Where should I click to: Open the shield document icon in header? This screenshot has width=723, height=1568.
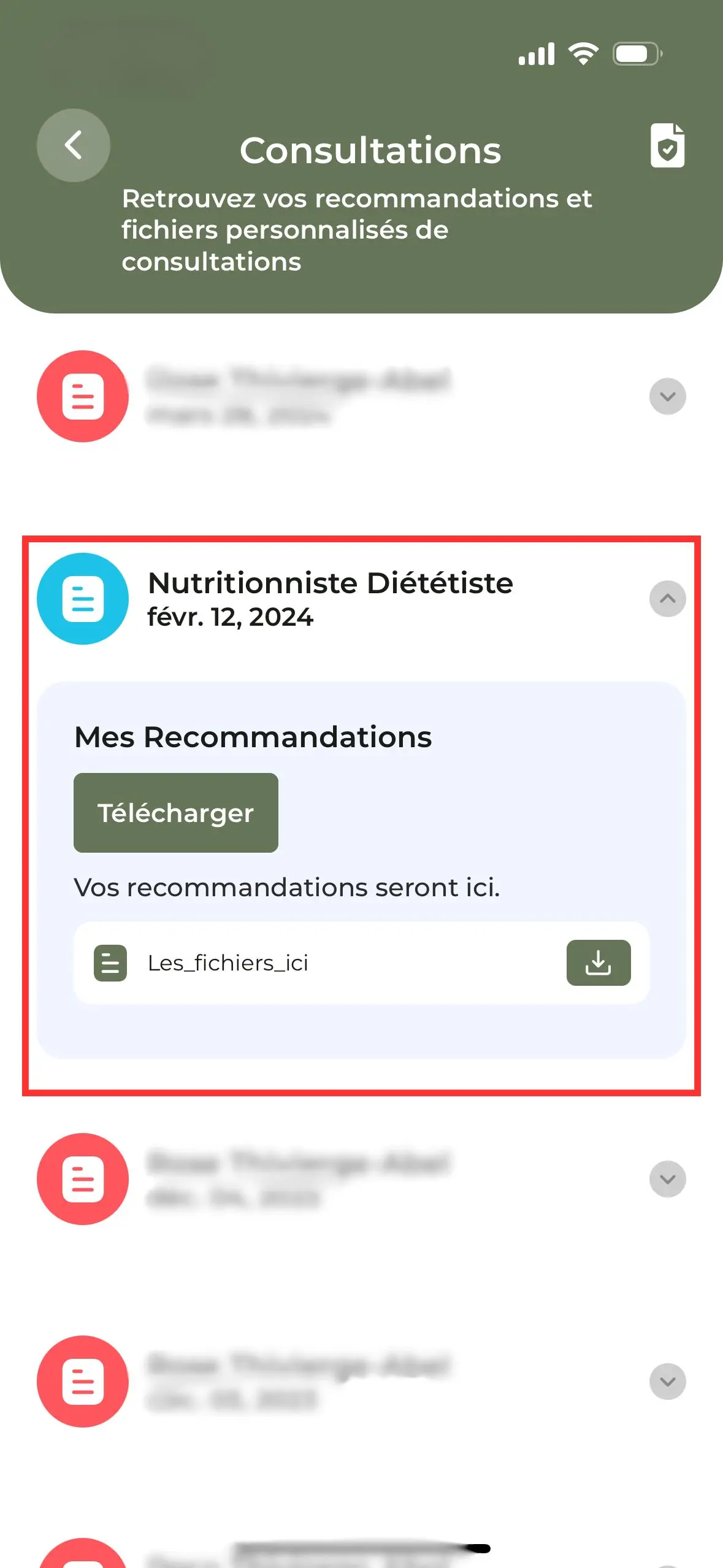[x=667, y=145]
